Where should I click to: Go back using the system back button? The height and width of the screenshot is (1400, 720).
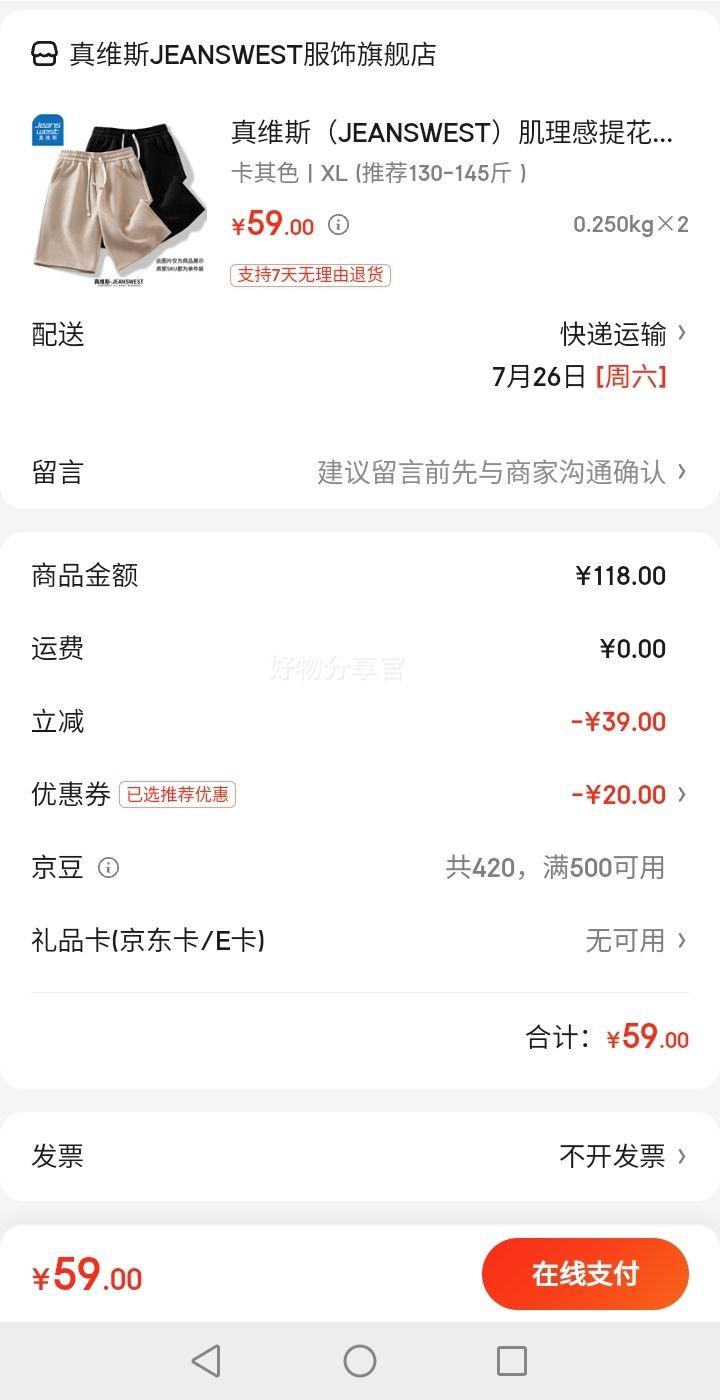(206, 1361)
